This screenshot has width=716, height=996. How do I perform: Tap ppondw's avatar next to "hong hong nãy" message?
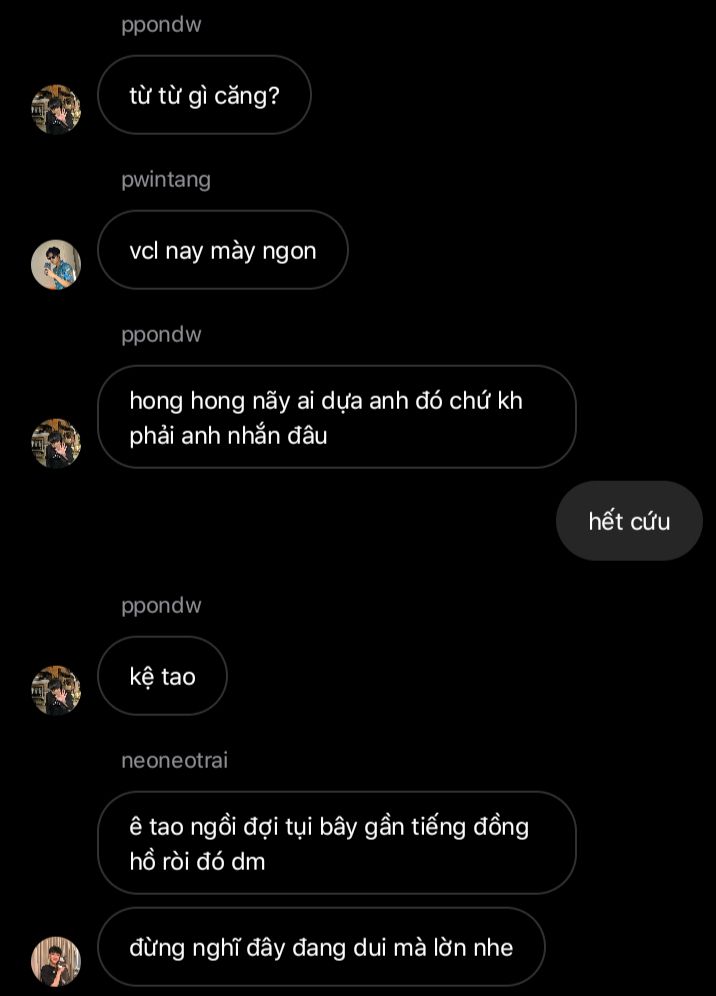(x=56, y=443)
